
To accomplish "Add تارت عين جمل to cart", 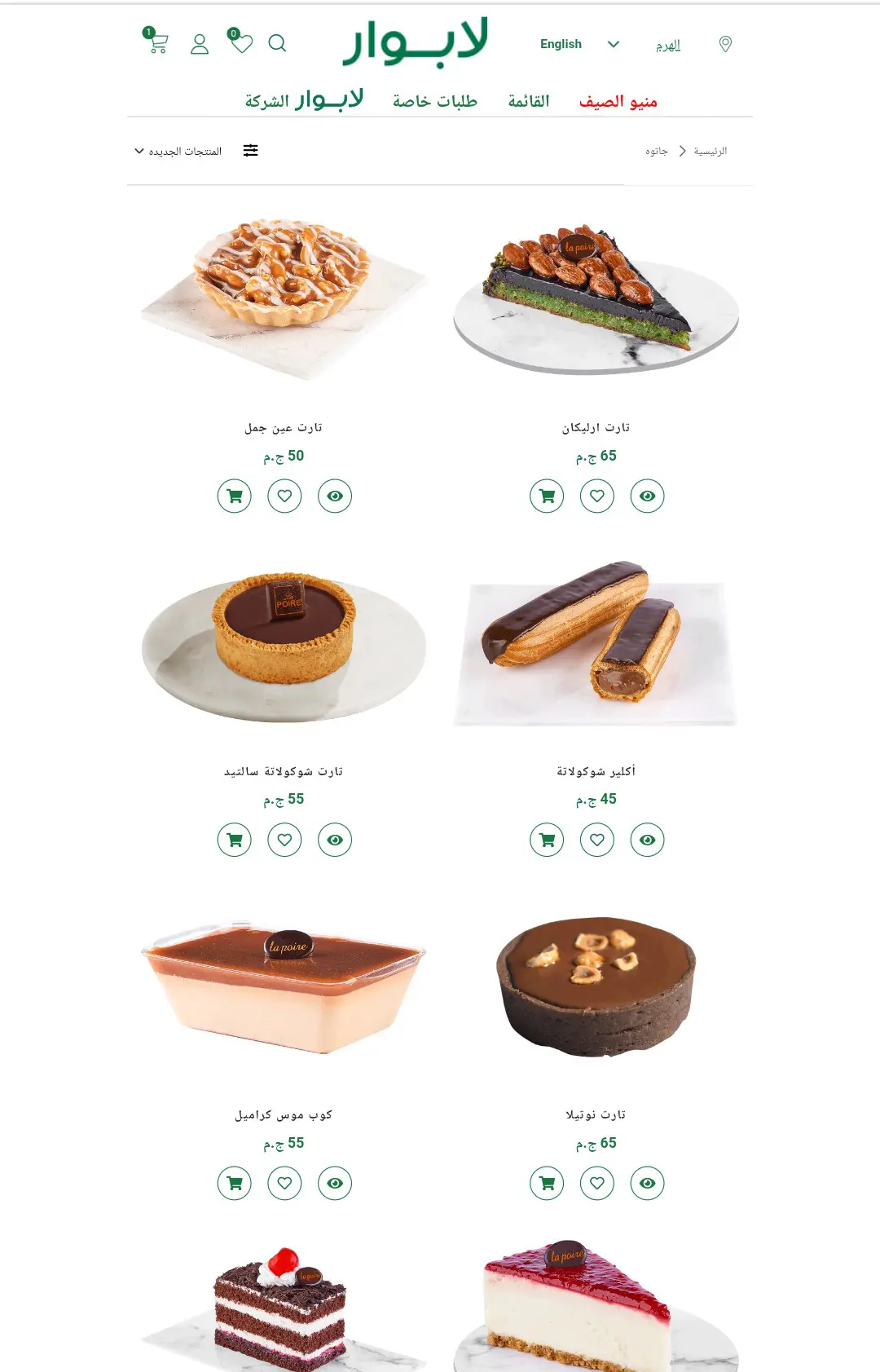I will [235, 496].
